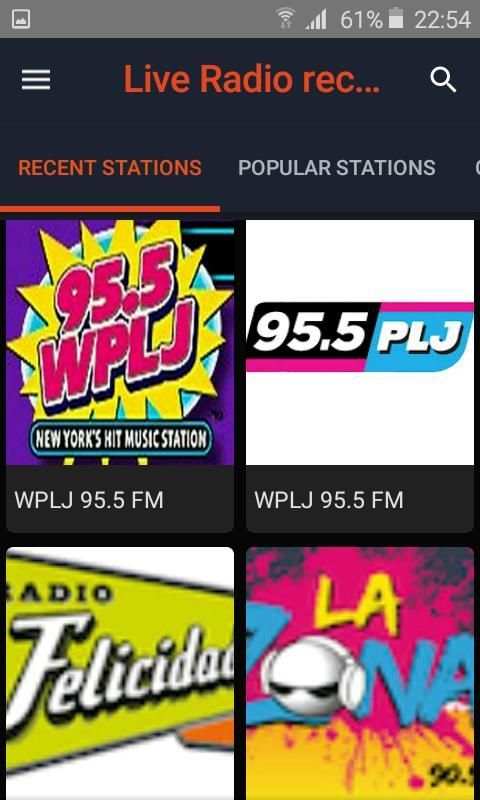
Task: Open the Radio Felicidad station tile
Action: (120, 673)
